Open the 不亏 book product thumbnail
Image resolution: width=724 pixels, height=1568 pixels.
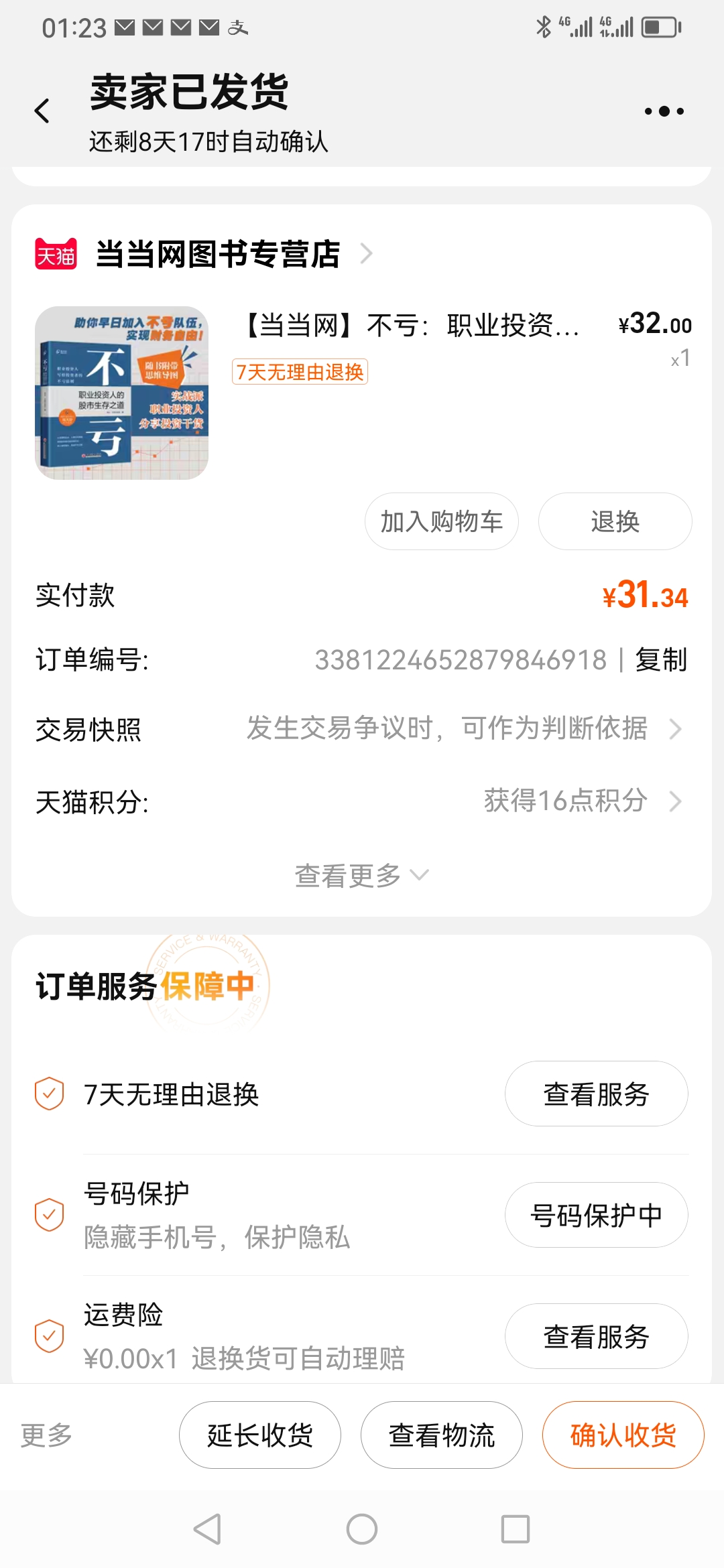coord(121,393)
